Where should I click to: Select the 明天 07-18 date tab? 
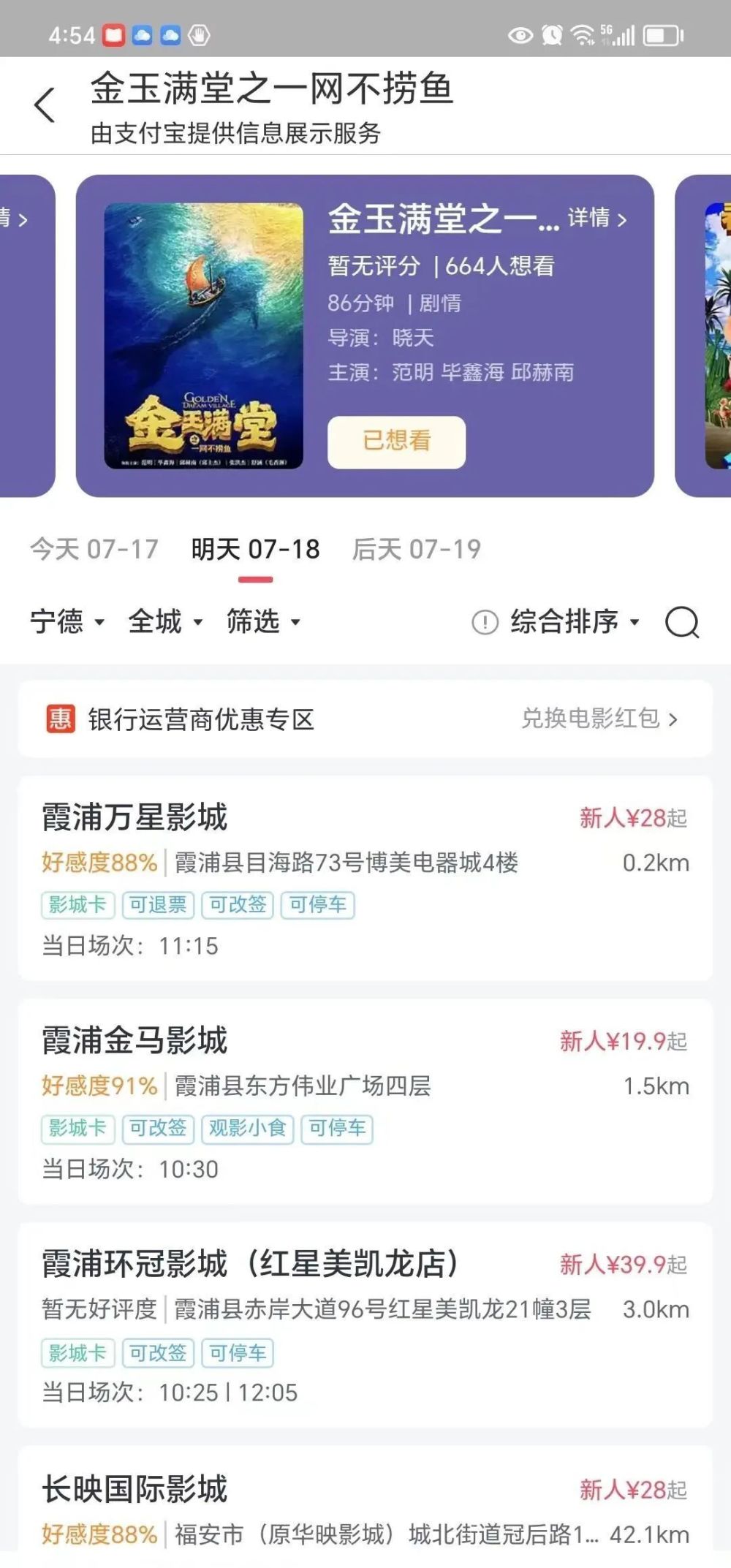tap(255, 549)
